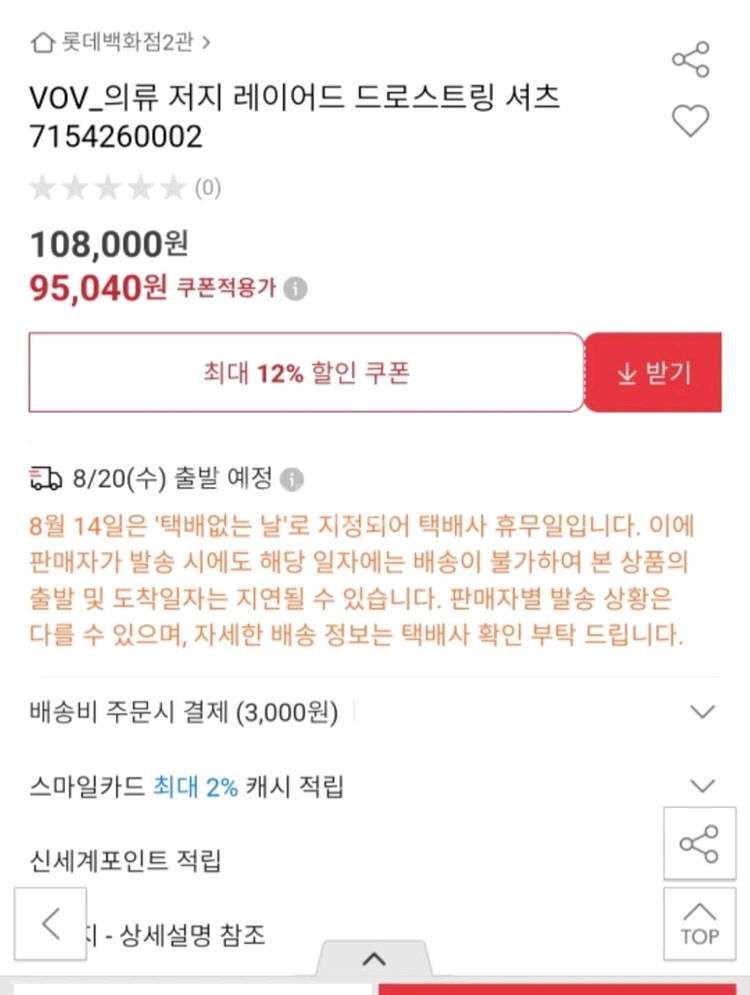
Task: Jump back to the top with TOP
Action: click(x=699, y=924)
